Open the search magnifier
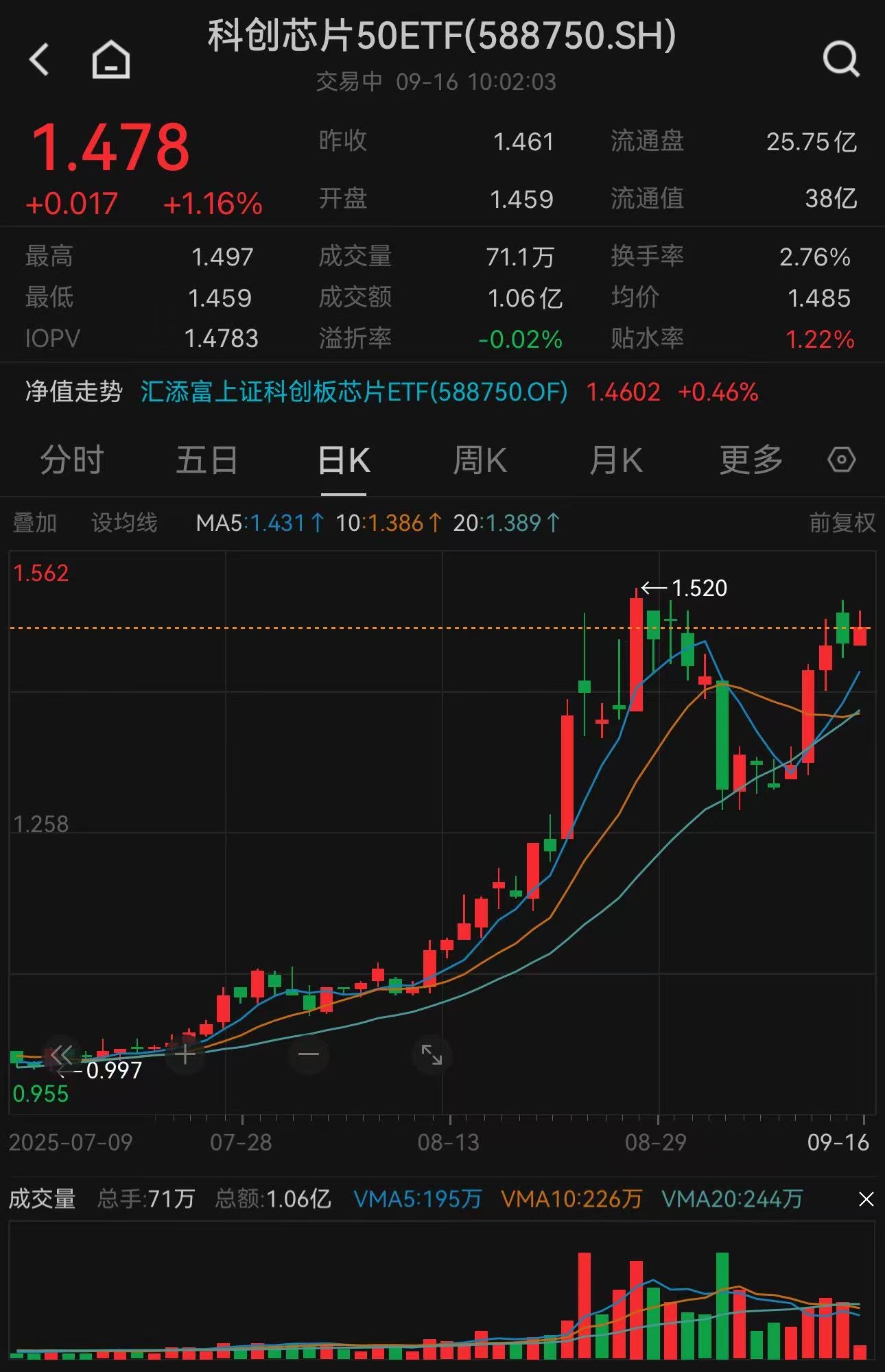This screenshot has width=885, height=1372. 841,60
